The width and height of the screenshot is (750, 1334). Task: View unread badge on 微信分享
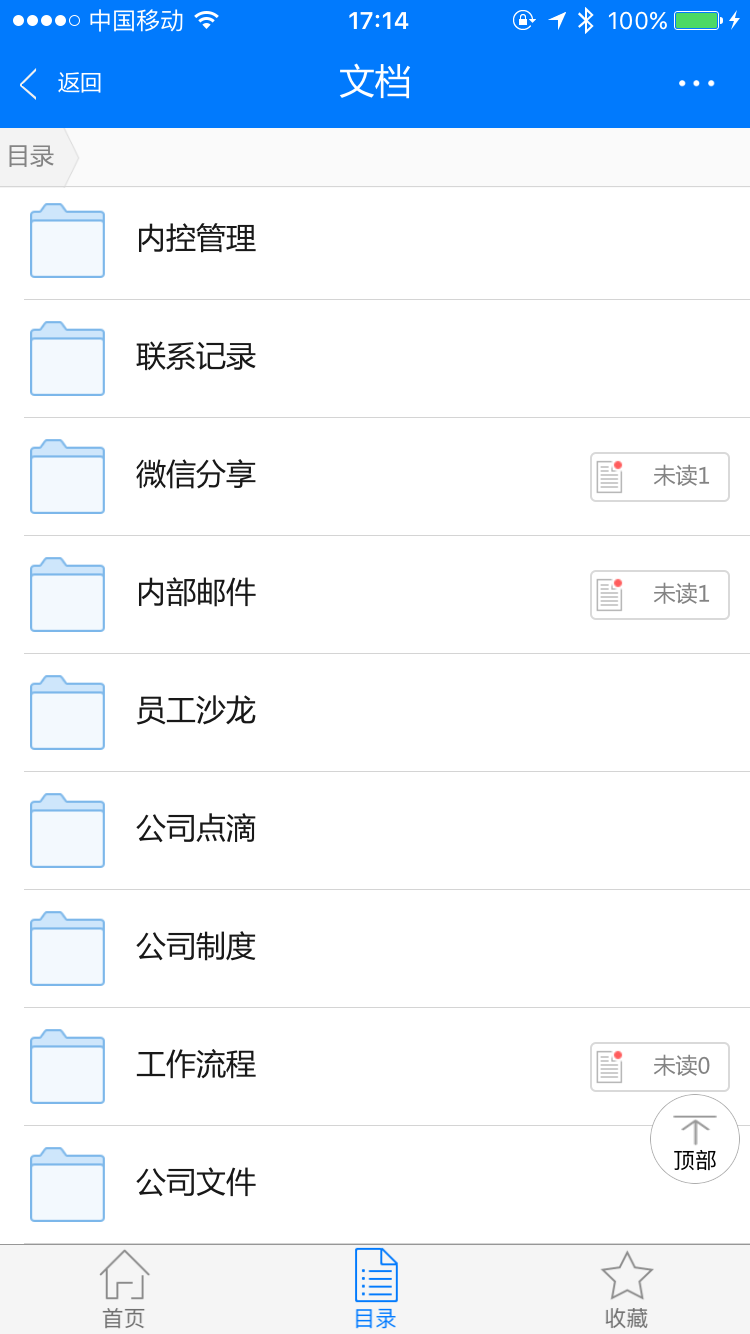[660, 477]
